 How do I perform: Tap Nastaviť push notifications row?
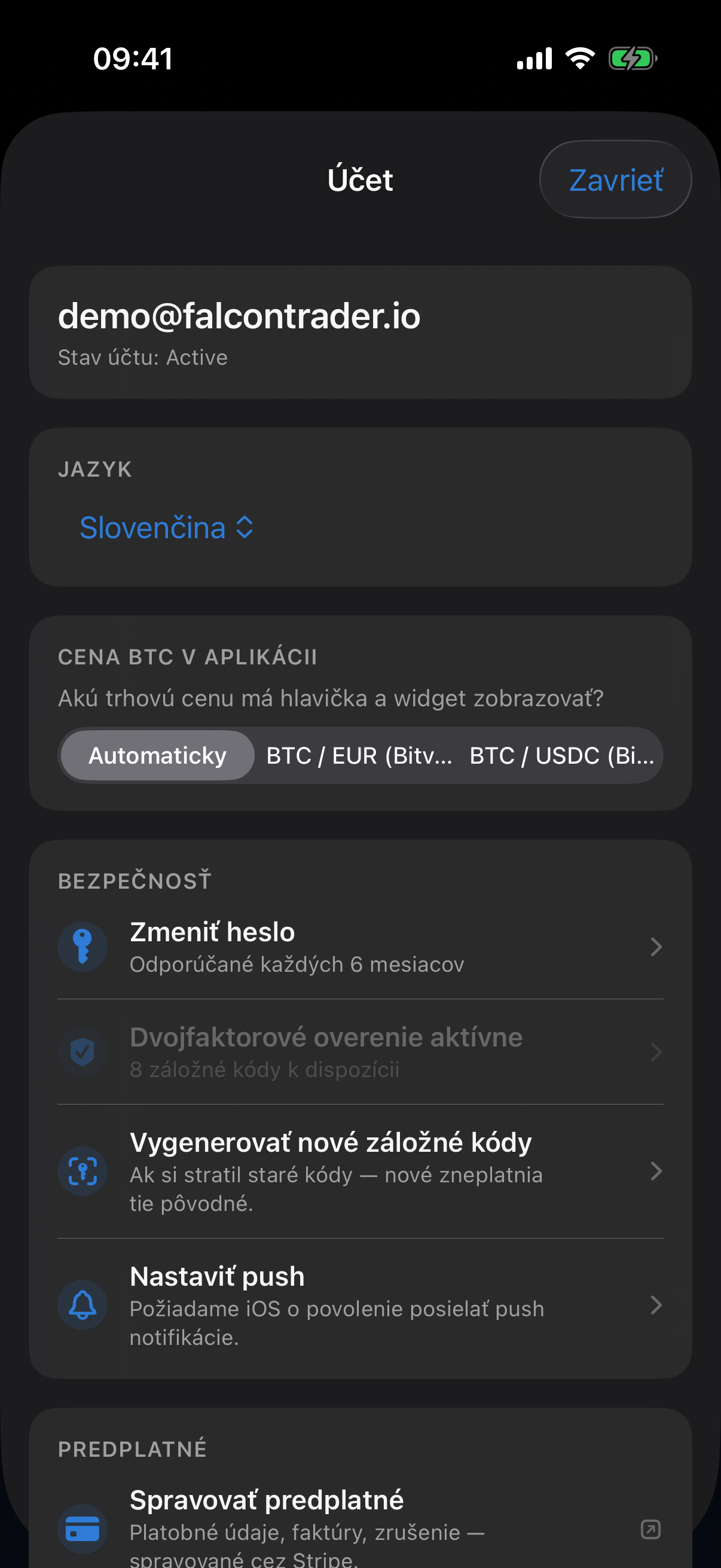pos(360,1305)
